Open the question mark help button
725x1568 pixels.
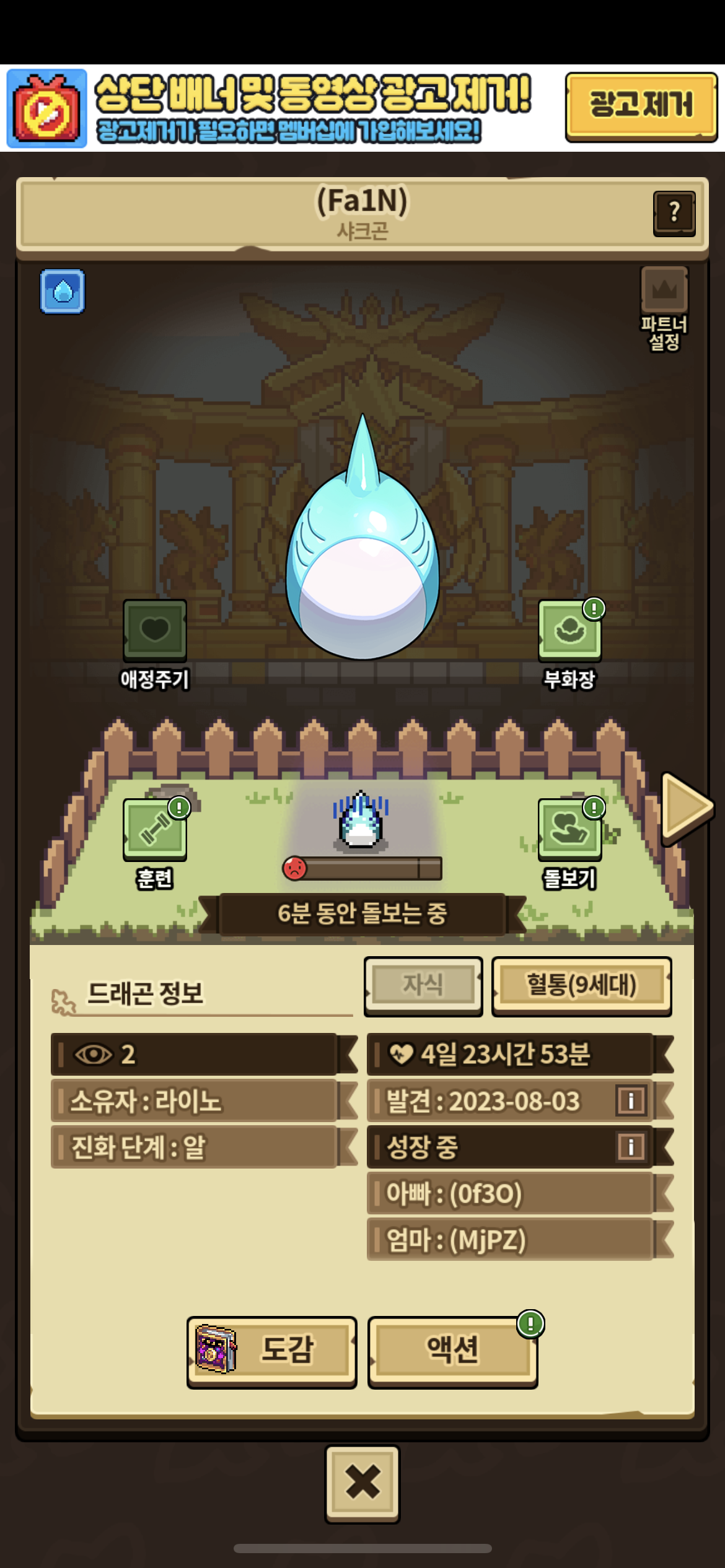click(674, 212)
